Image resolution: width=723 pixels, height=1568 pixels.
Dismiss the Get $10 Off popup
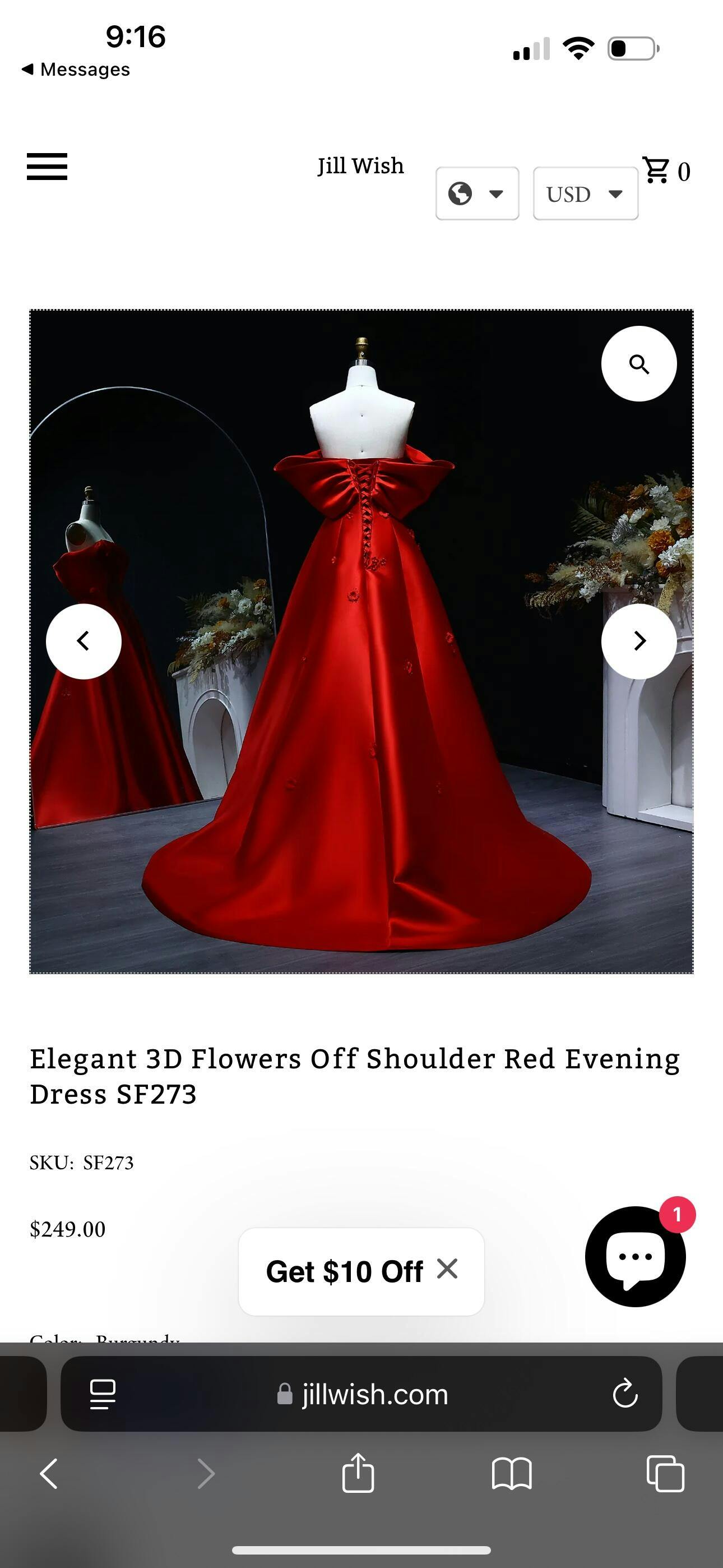tap(447, 1269)
